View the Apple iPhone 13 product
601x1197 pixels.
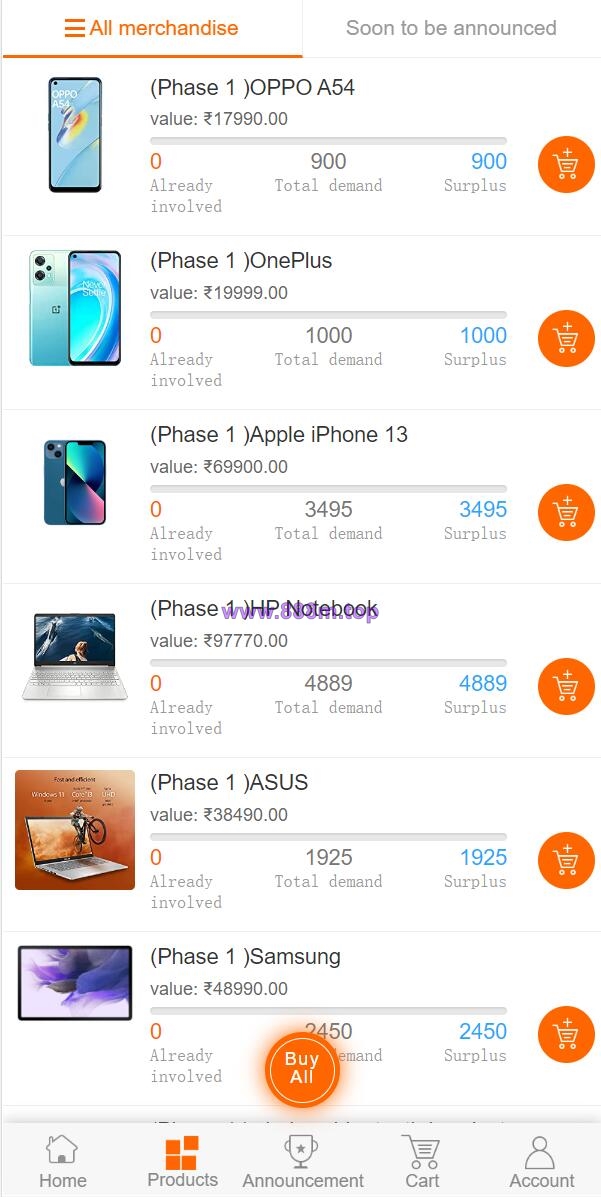click(75, 482)
